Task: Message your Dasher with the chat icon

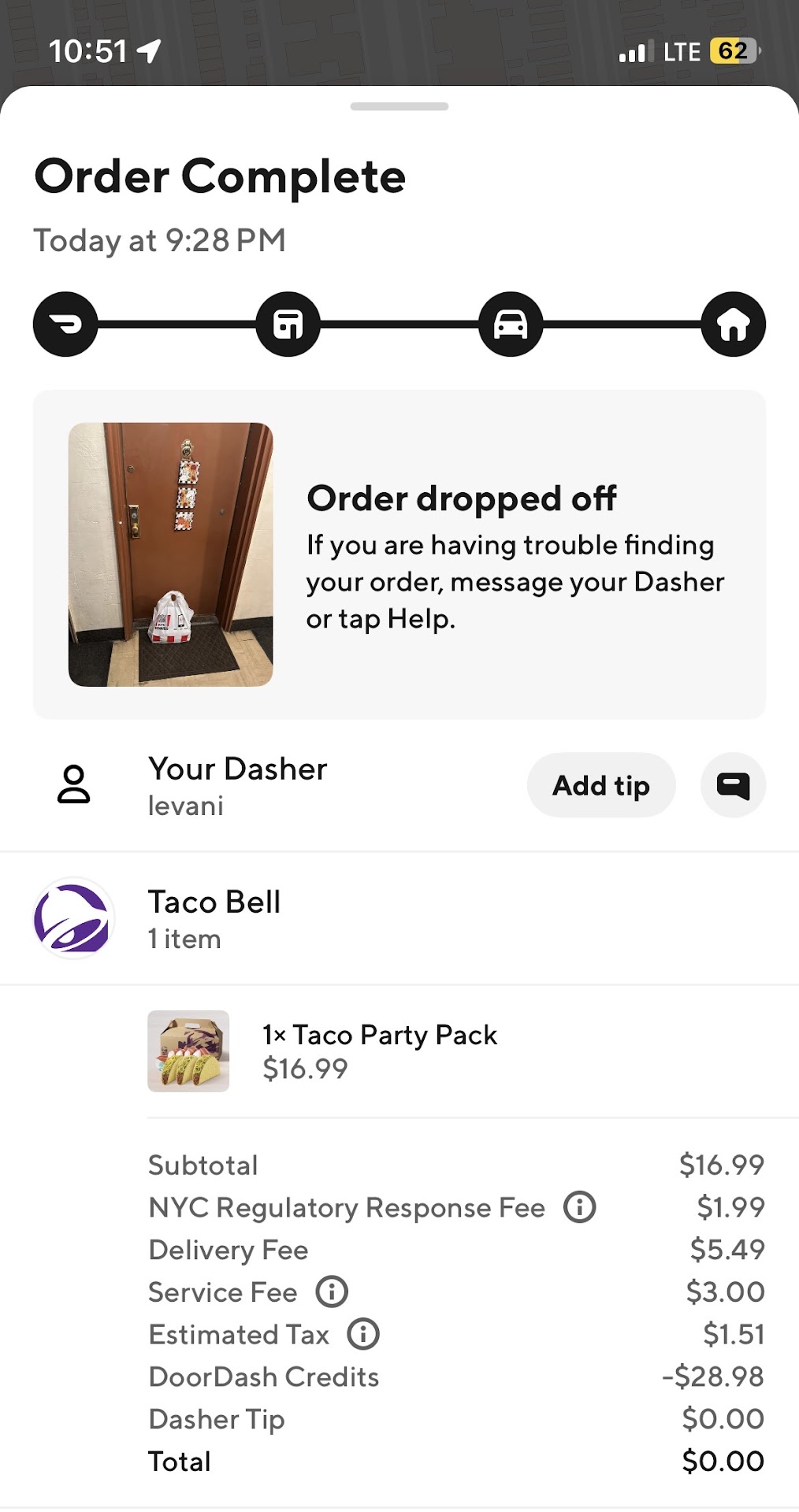Action: [x=733, y=785]
